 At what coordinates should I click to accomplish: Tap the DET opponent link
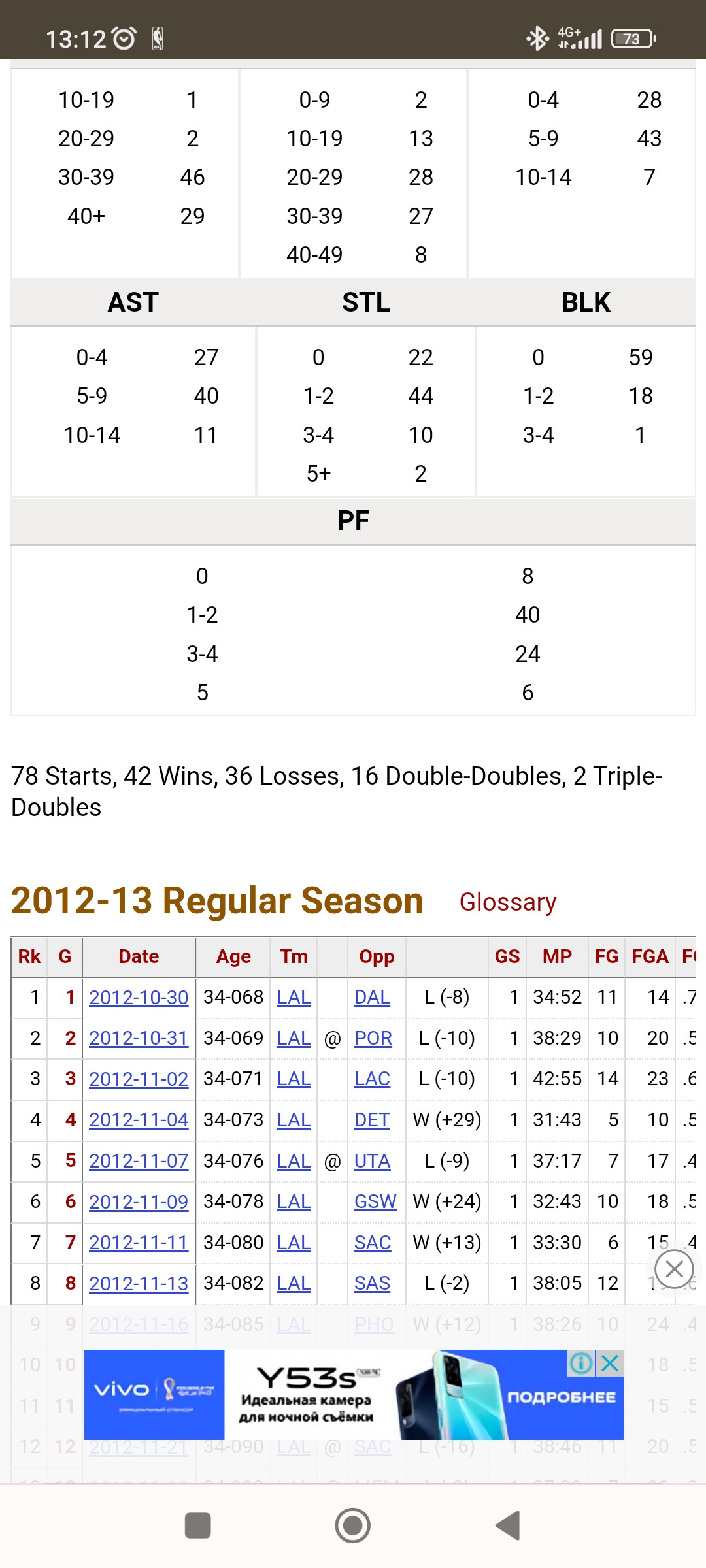pos(372,1120)
